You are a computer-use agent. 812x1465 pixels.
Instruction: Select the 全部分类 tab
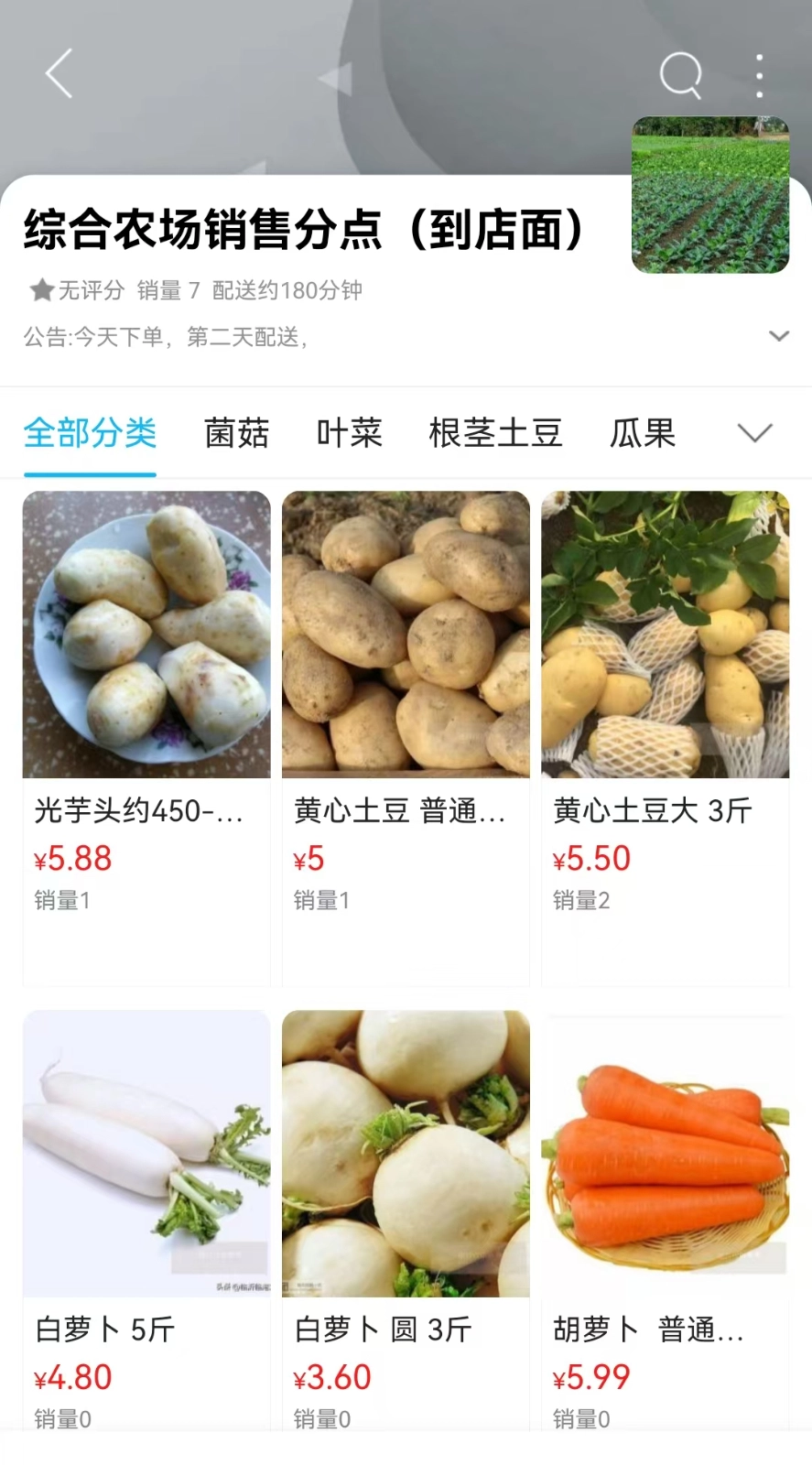[90, 432]
